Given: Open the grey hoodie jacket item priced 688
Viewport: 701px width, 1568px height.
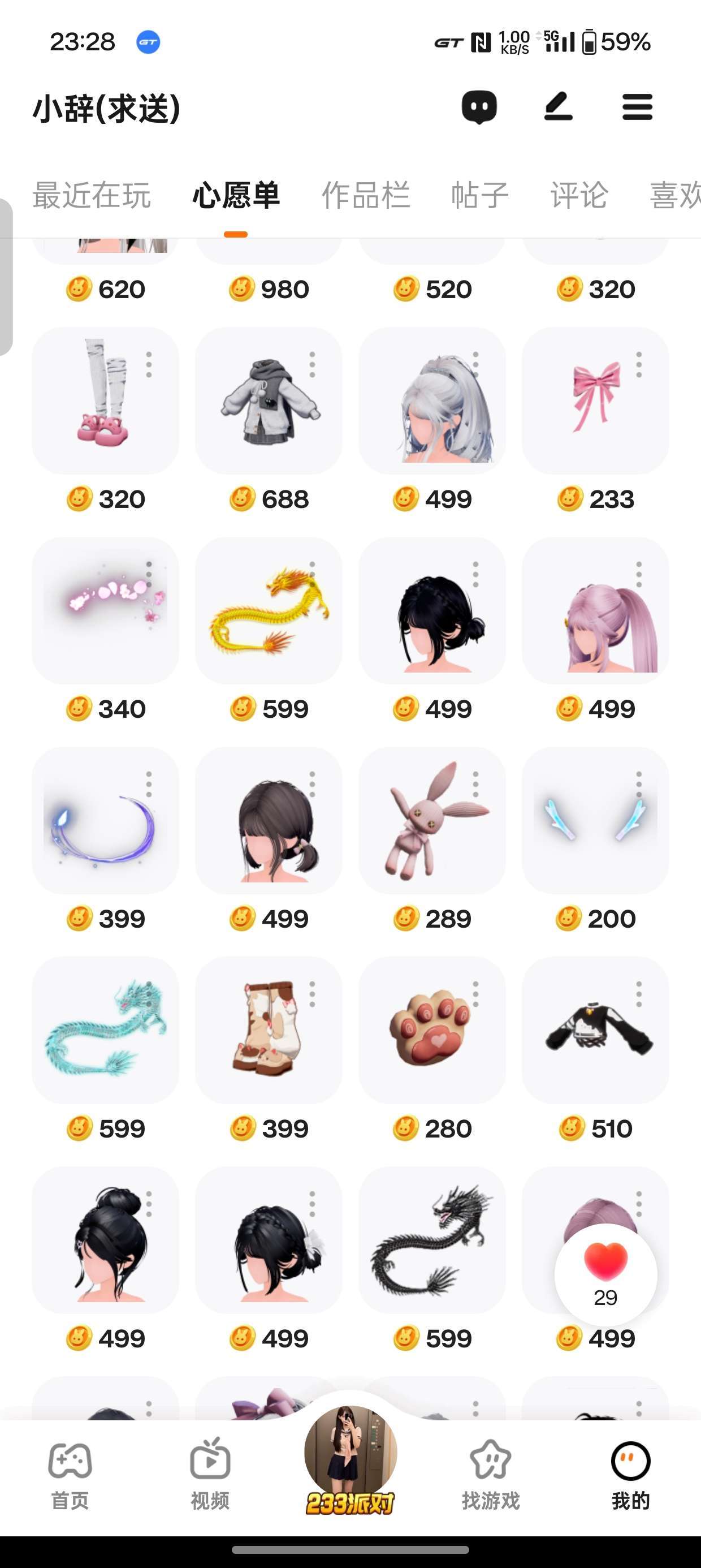Looking at the screenshot, I should (x=269, y=400).
